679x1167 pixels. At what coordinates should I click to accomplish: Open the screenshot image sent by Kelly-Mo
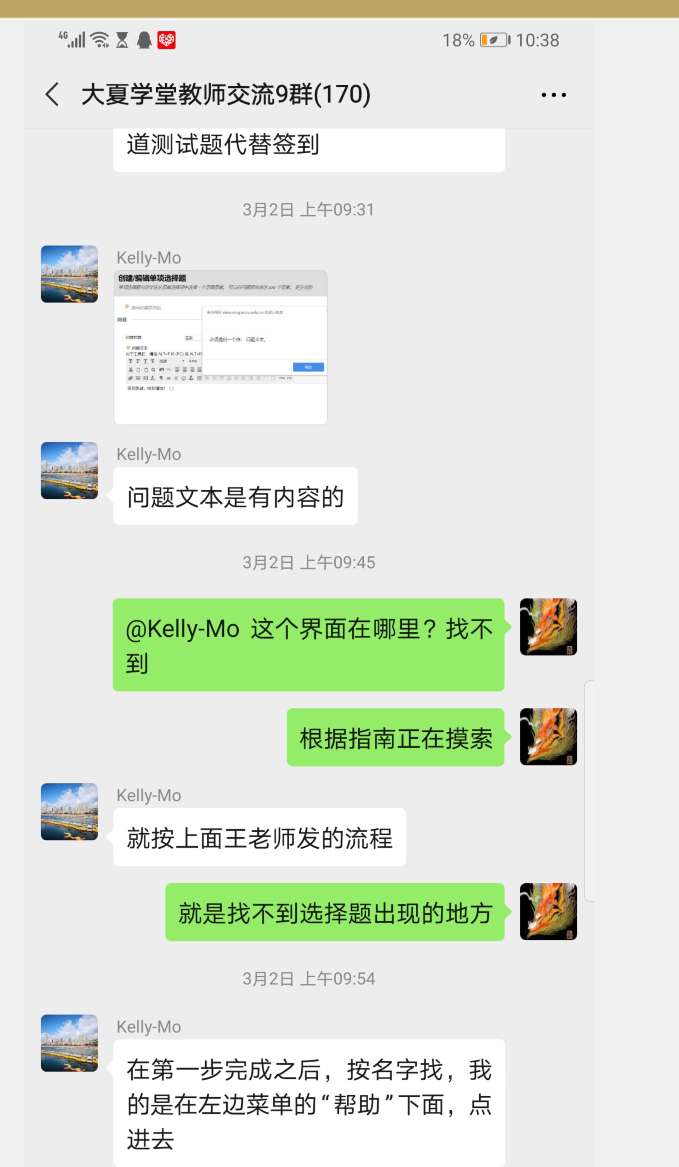tap(220, 346)
